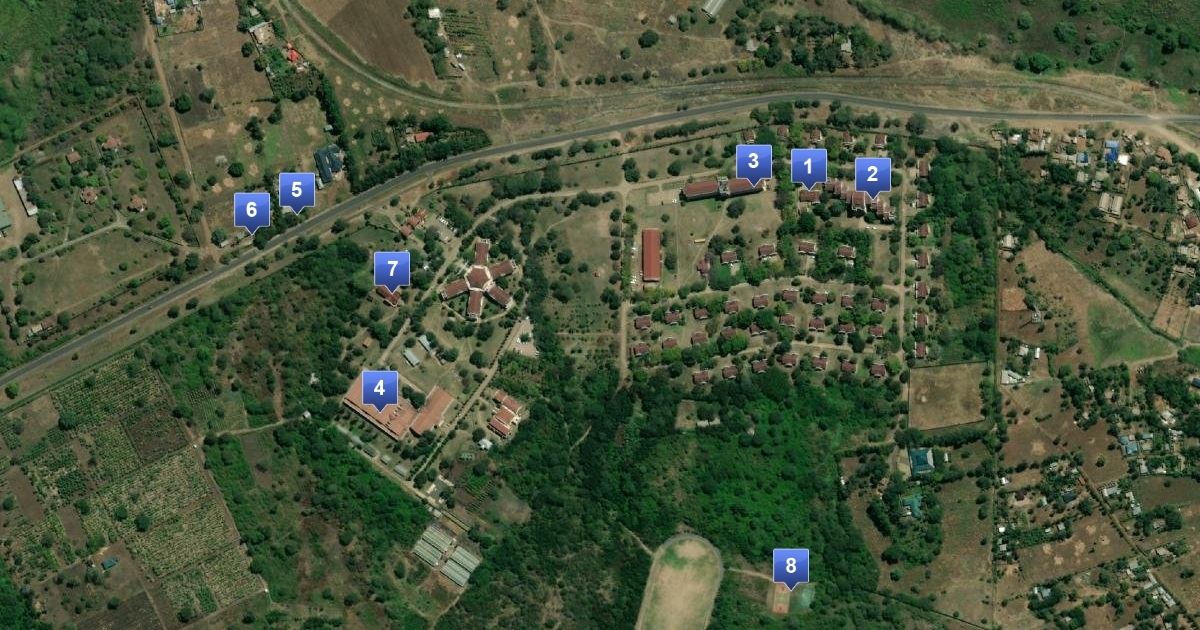Open map marker number 5
Viewport: 1200px width, 630px height.
(297, 190)
